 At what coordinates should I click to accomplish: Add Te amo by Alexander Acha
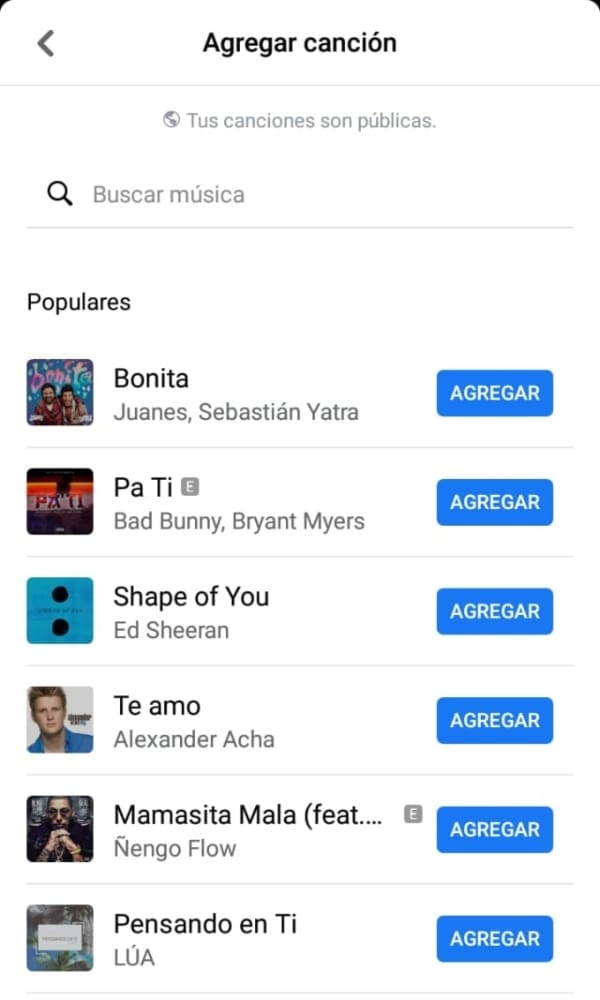pyautogui.click(x=494, y=720)
